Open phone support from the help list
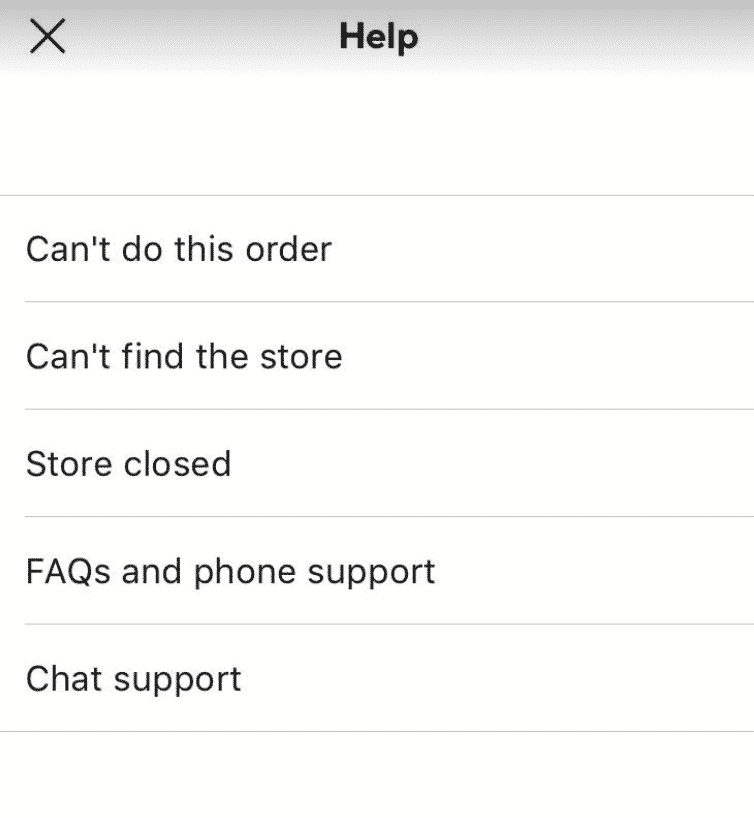This screenshot has width=754, height=818. (230, 570)
